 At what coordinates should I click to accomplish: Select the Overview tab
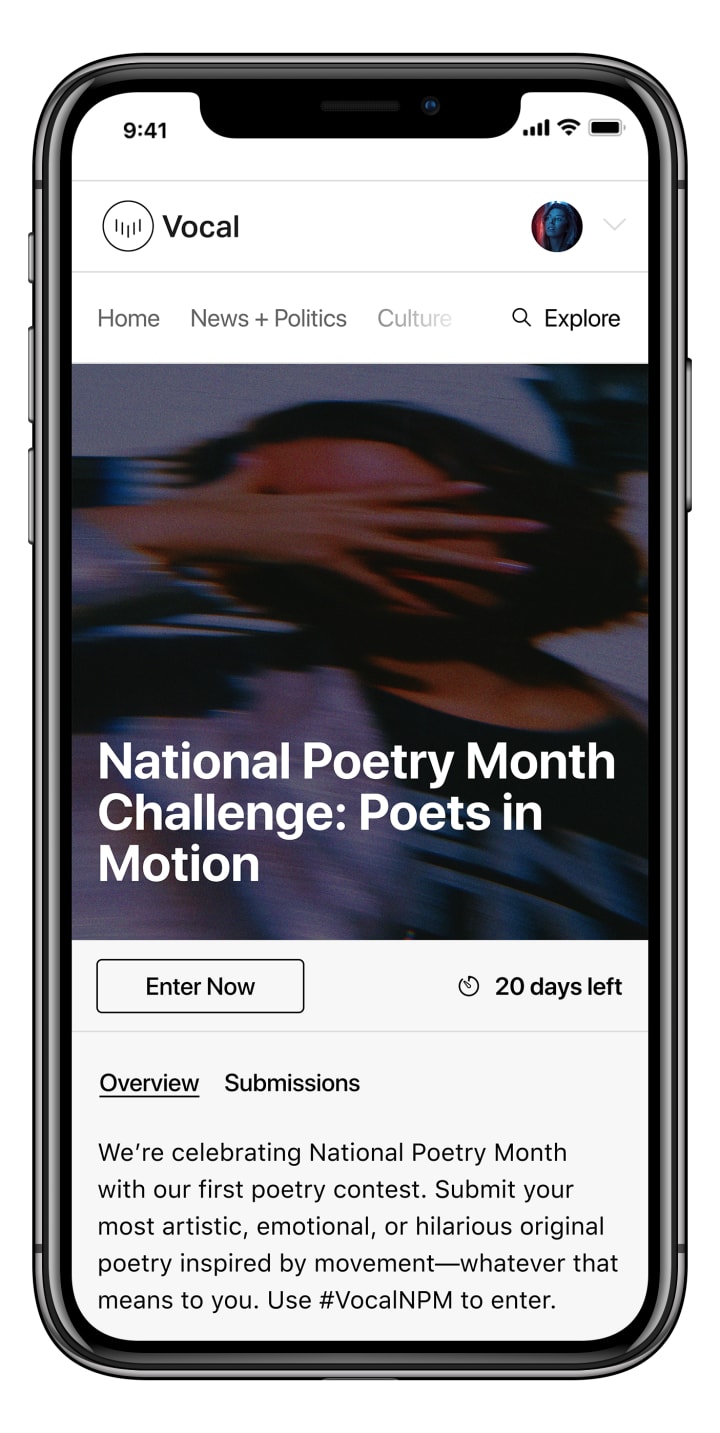tap(149, 1083)
